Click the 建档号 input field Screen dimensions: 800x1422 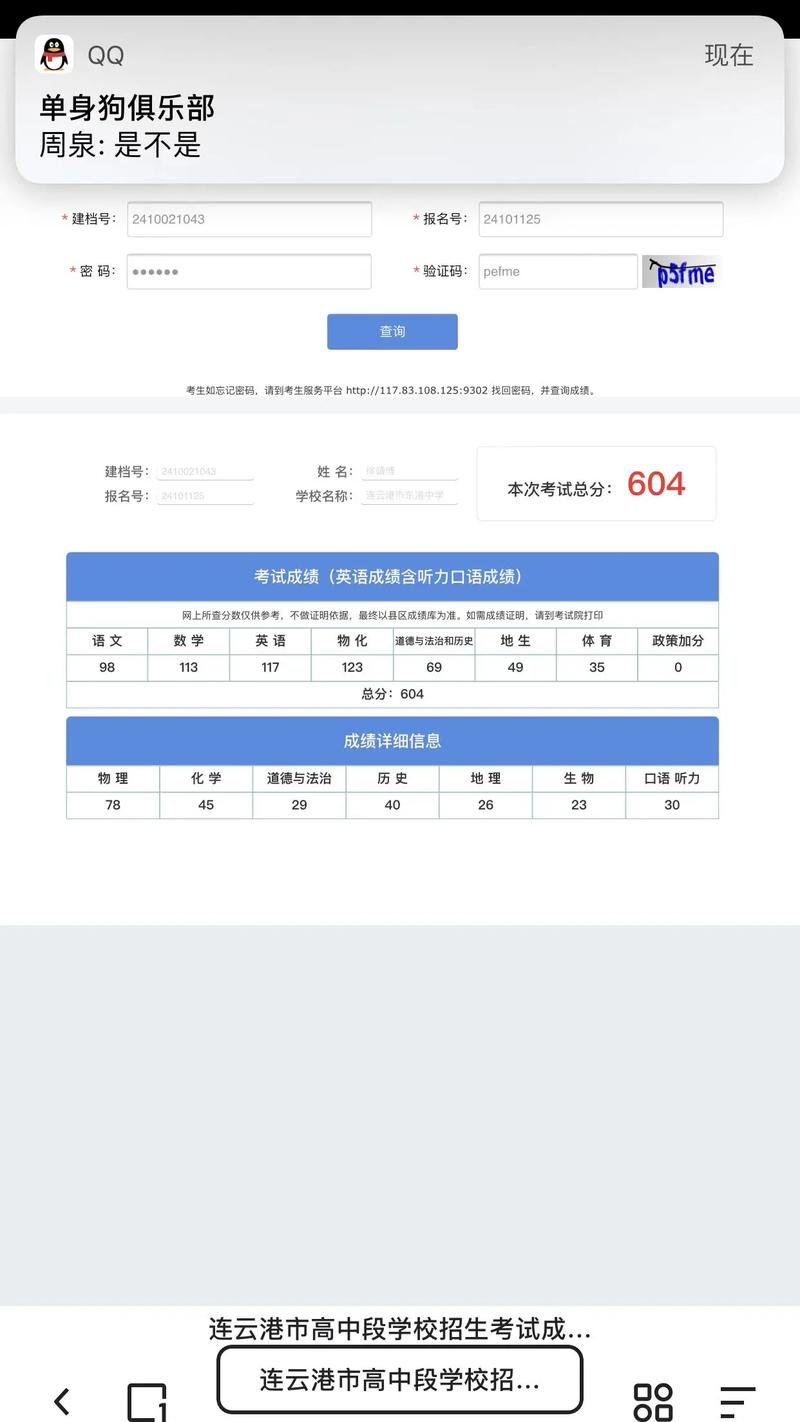click(249, 219)
